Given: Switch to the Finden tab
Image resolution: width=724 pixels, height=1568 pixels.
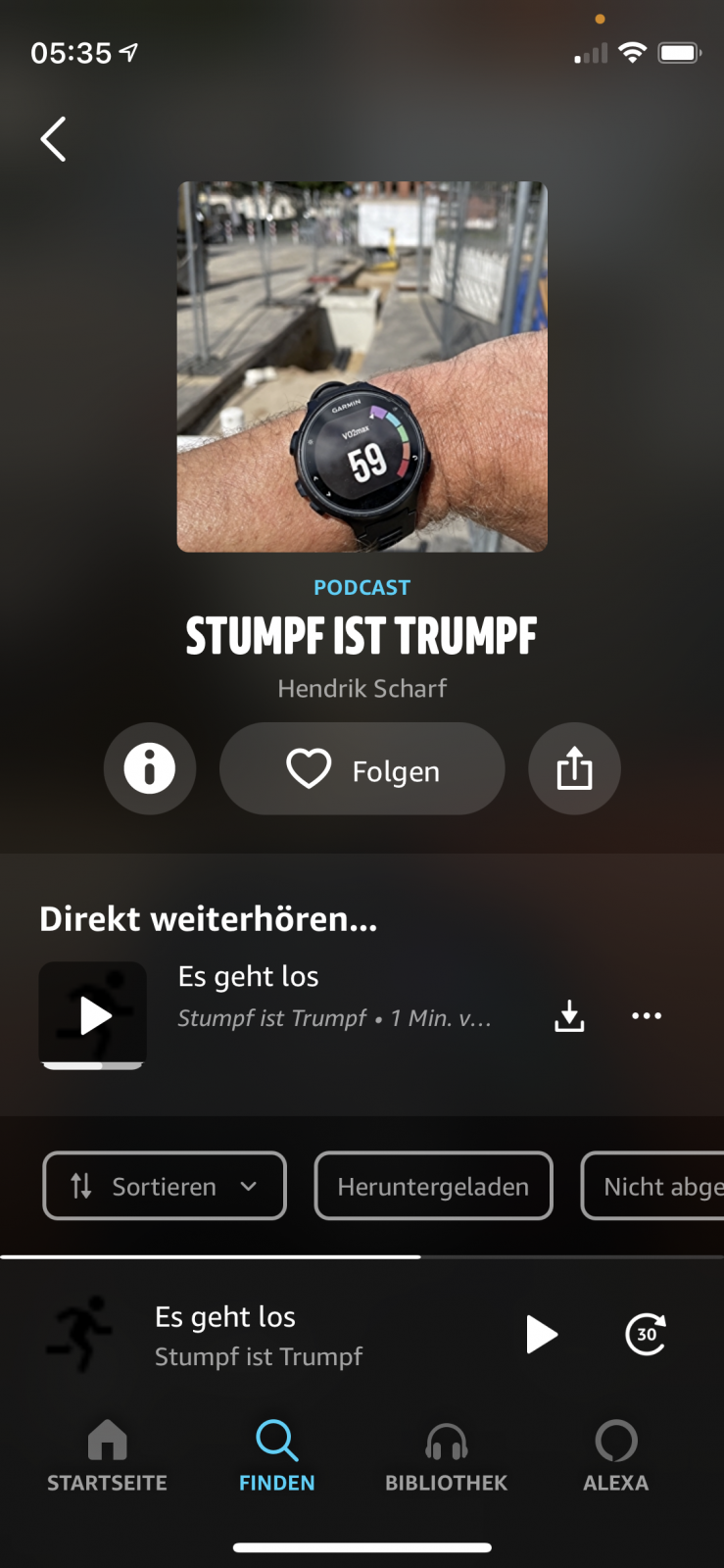Looking at the screenshot, I should (x=277, y=1456).
